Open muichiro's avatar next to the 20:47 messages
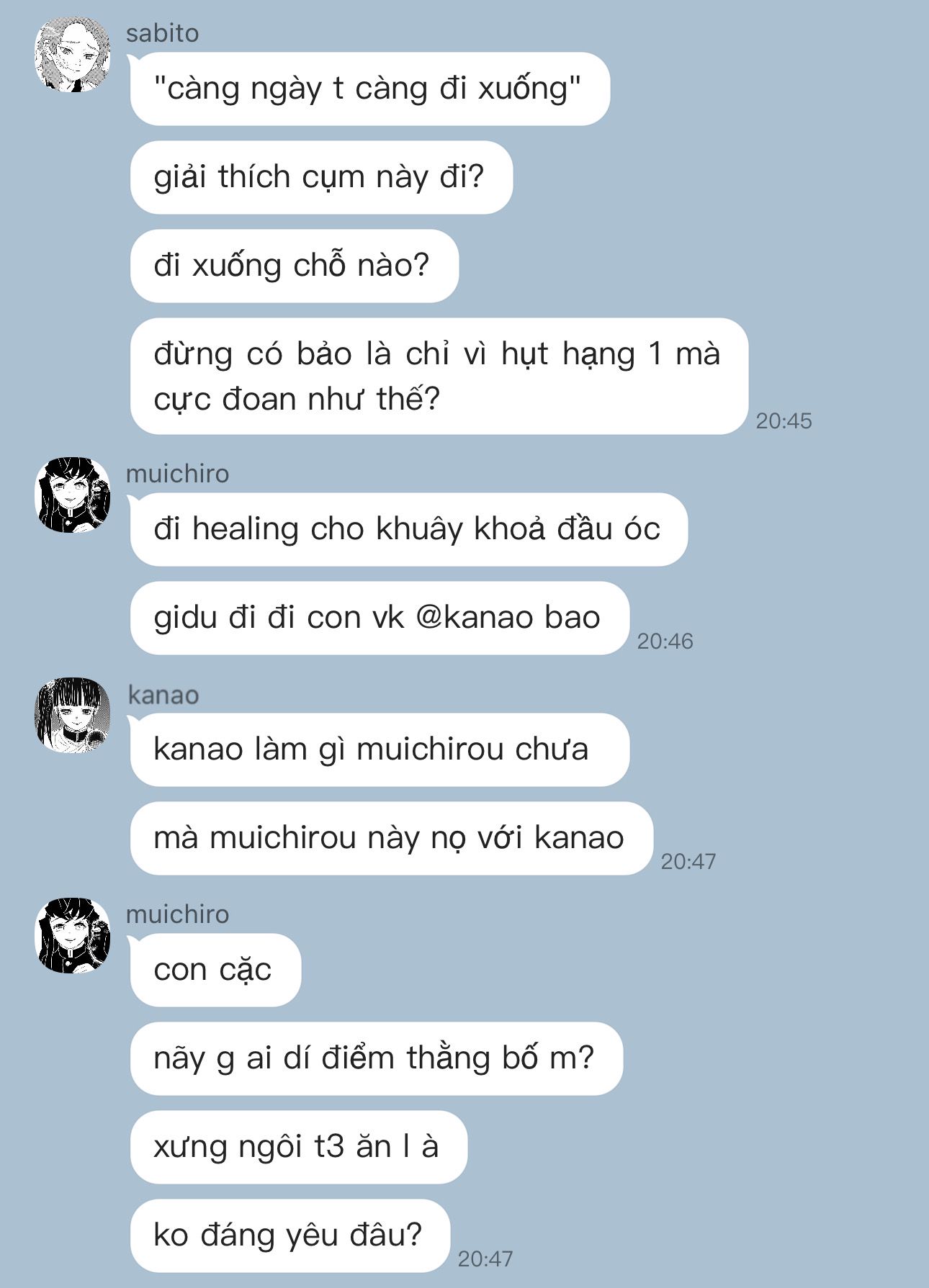 point(73,935)
